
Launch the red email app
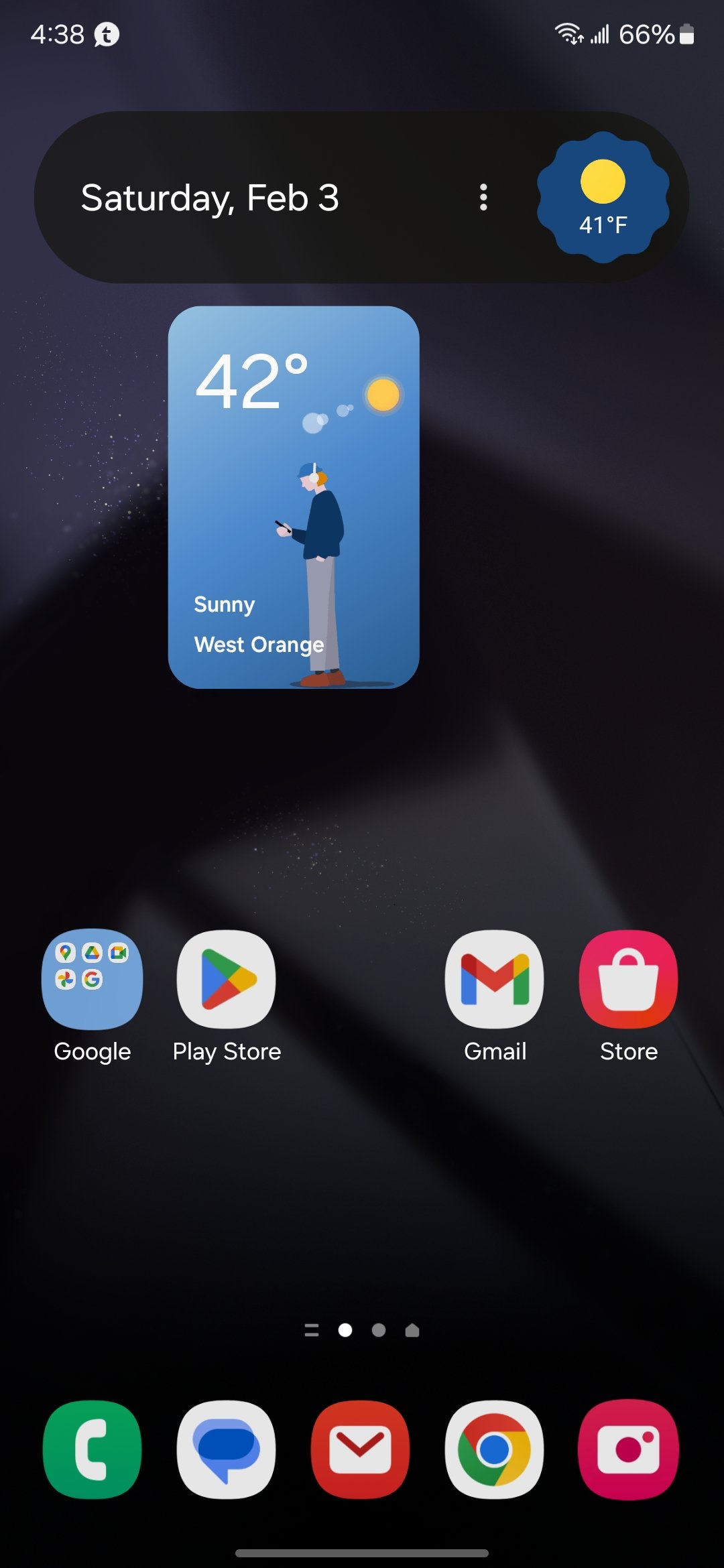361,1449
